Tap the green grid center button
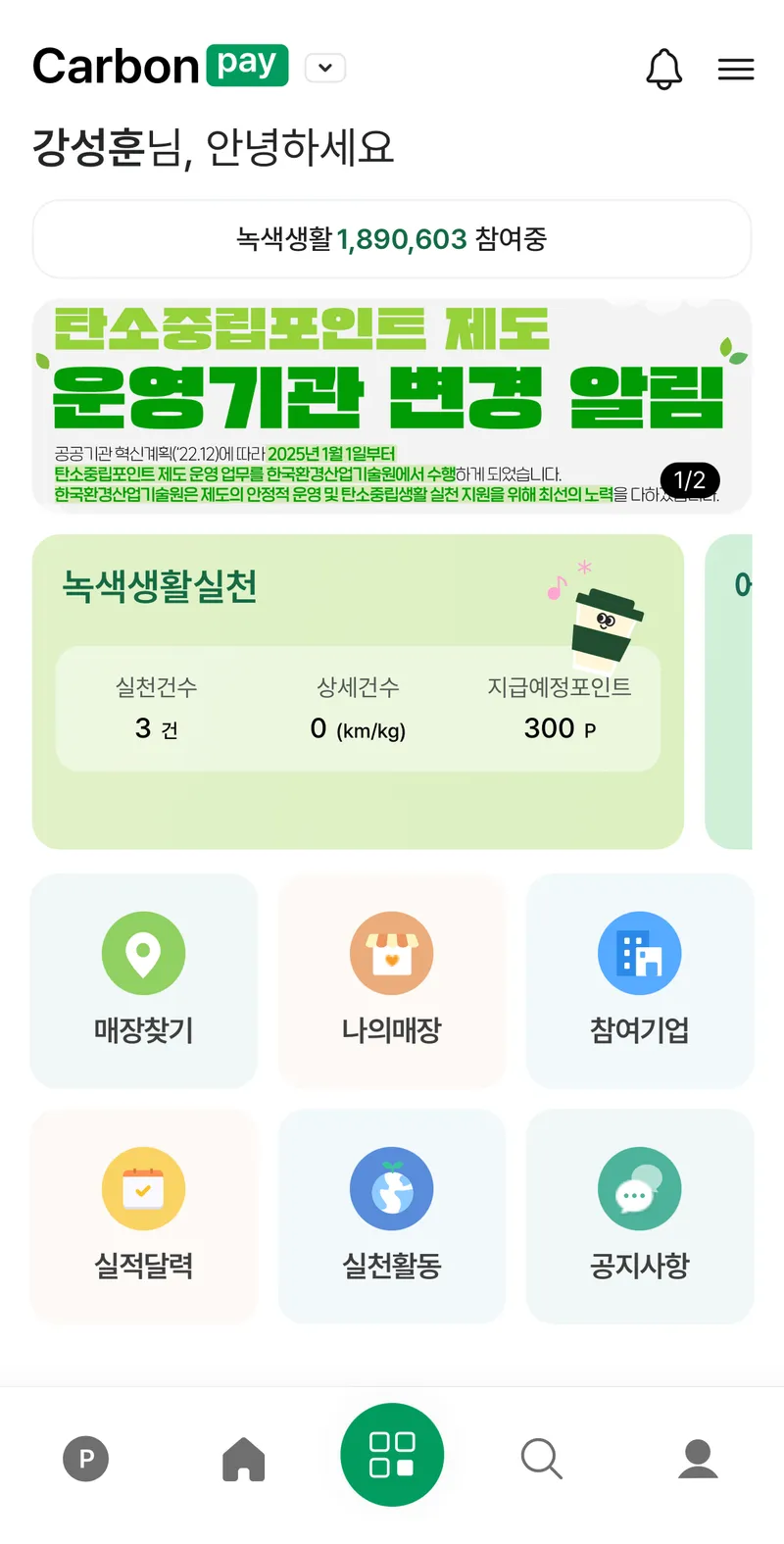This screenshot has height=1544, width=784. click(x=392, y=1455)
